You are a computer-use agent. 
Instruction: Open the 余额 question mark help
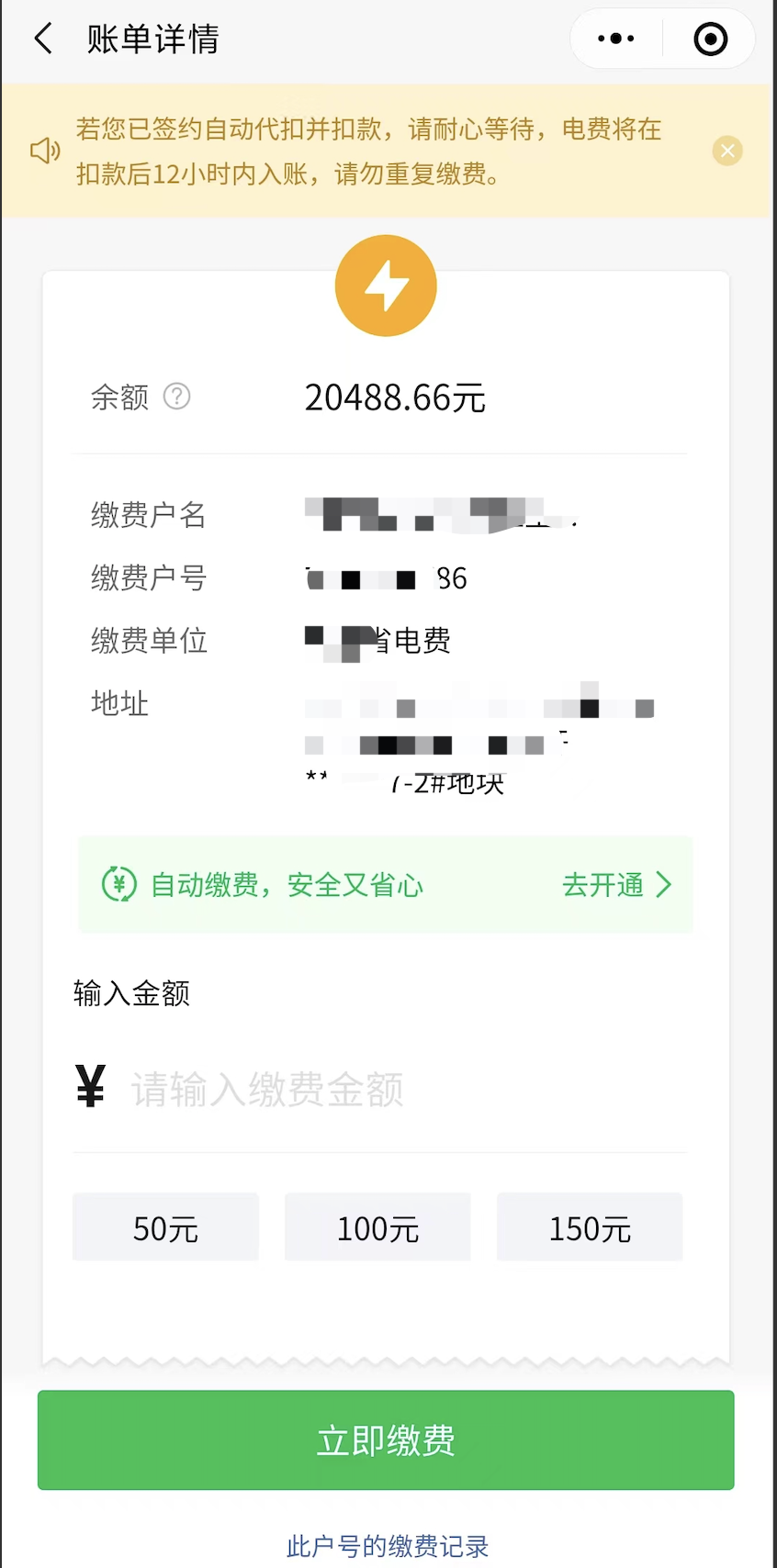pos(176,397)
